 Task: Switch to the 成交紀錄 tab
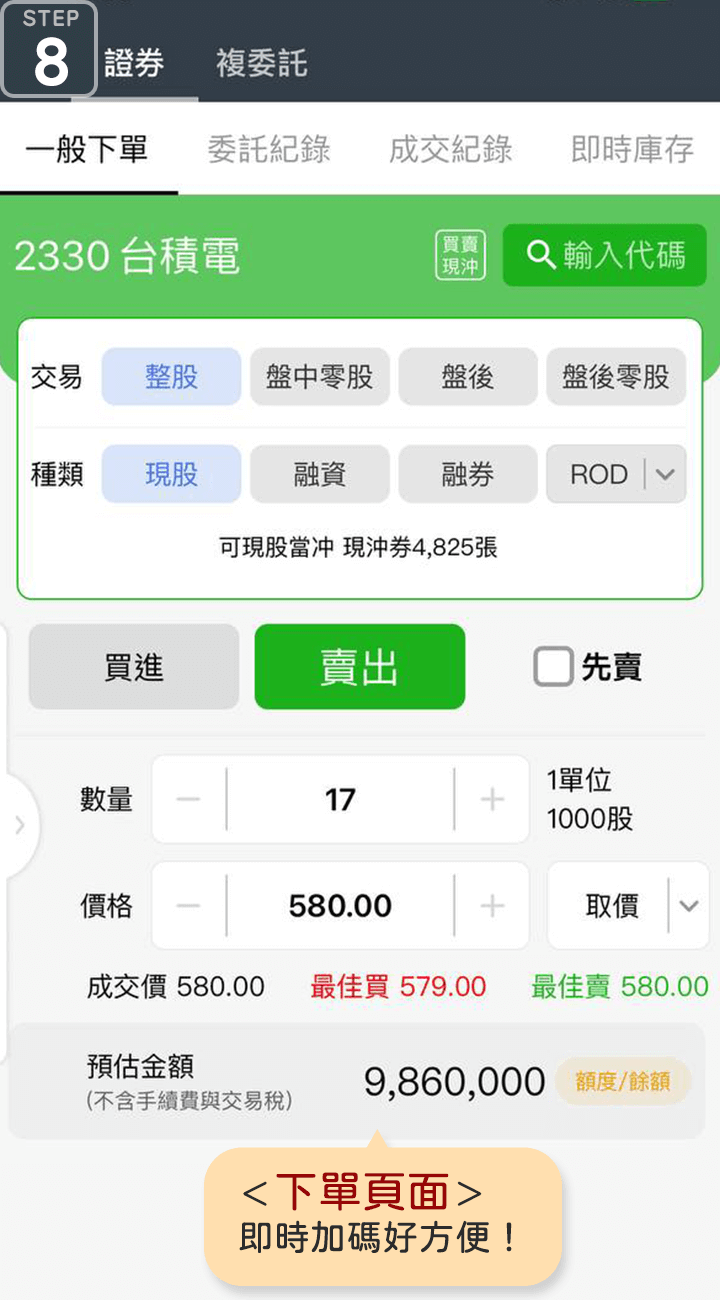tap(450, 150)
